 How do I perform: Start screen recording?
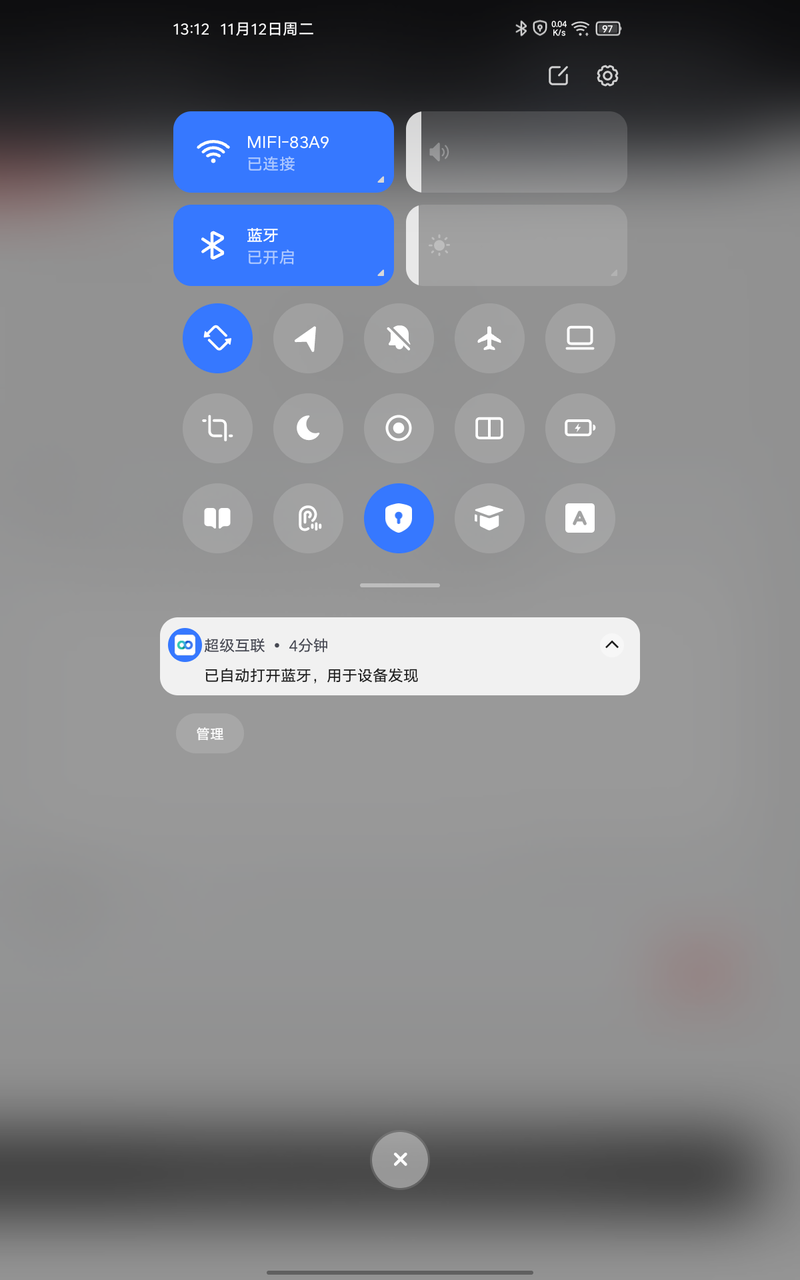coord(398,428)
